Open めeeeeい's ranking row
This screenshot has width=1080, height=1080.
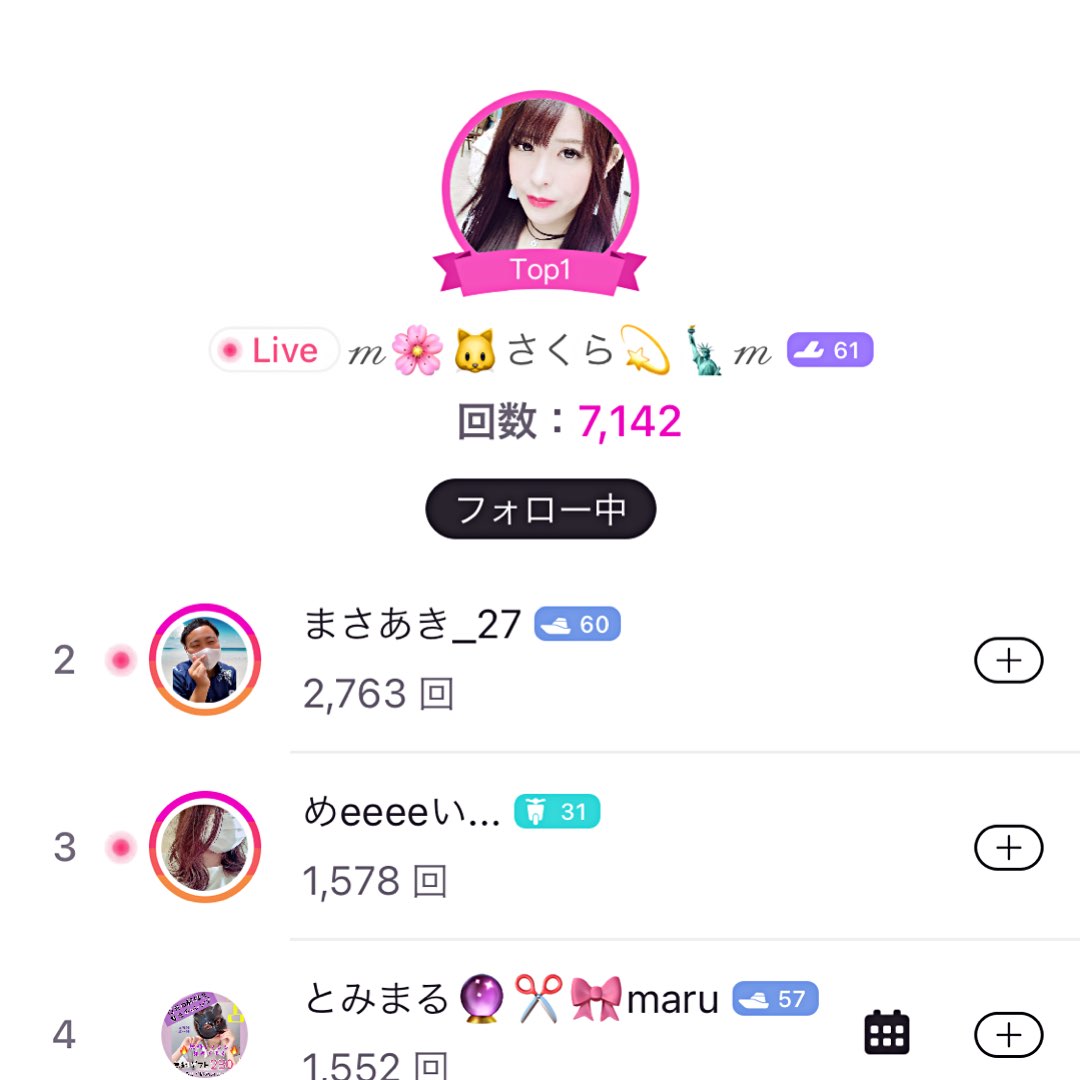tap(540, 847)
